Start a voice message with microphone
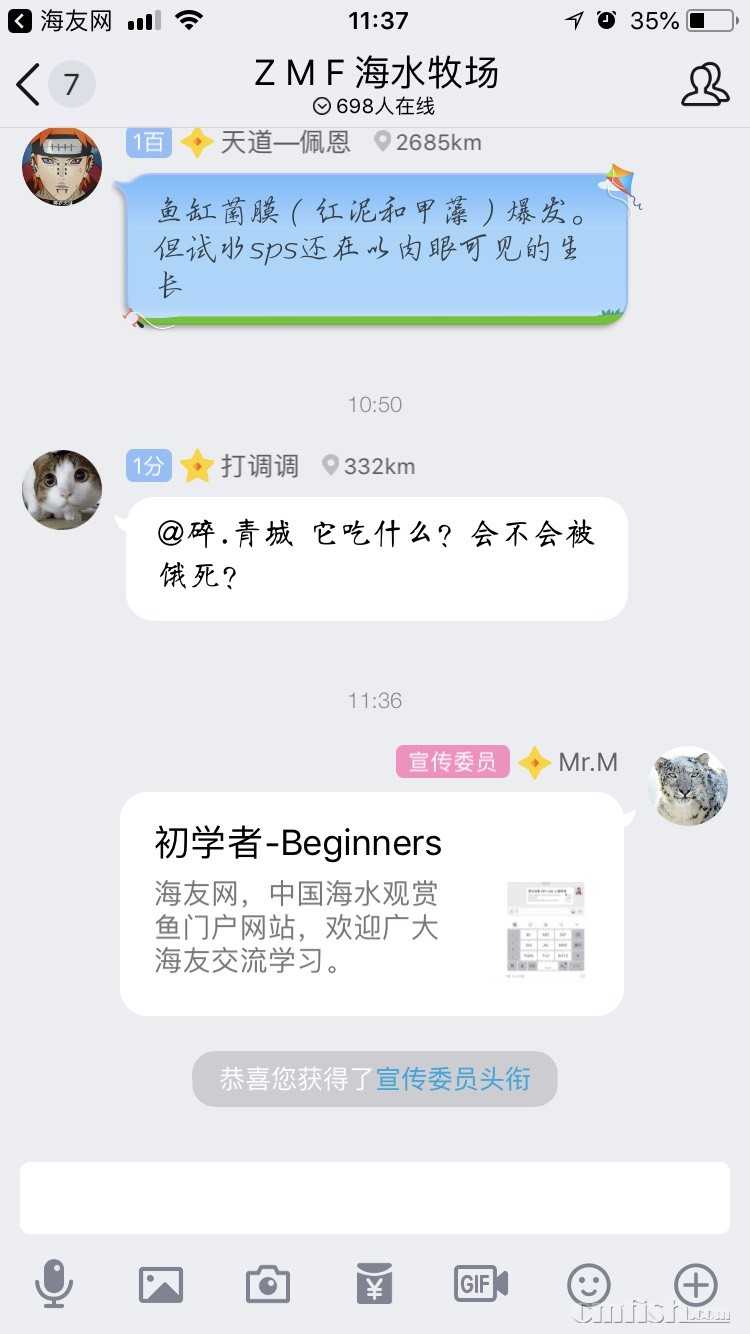Viewport: 750px width, 1334px height. [x=54, y=1284]
